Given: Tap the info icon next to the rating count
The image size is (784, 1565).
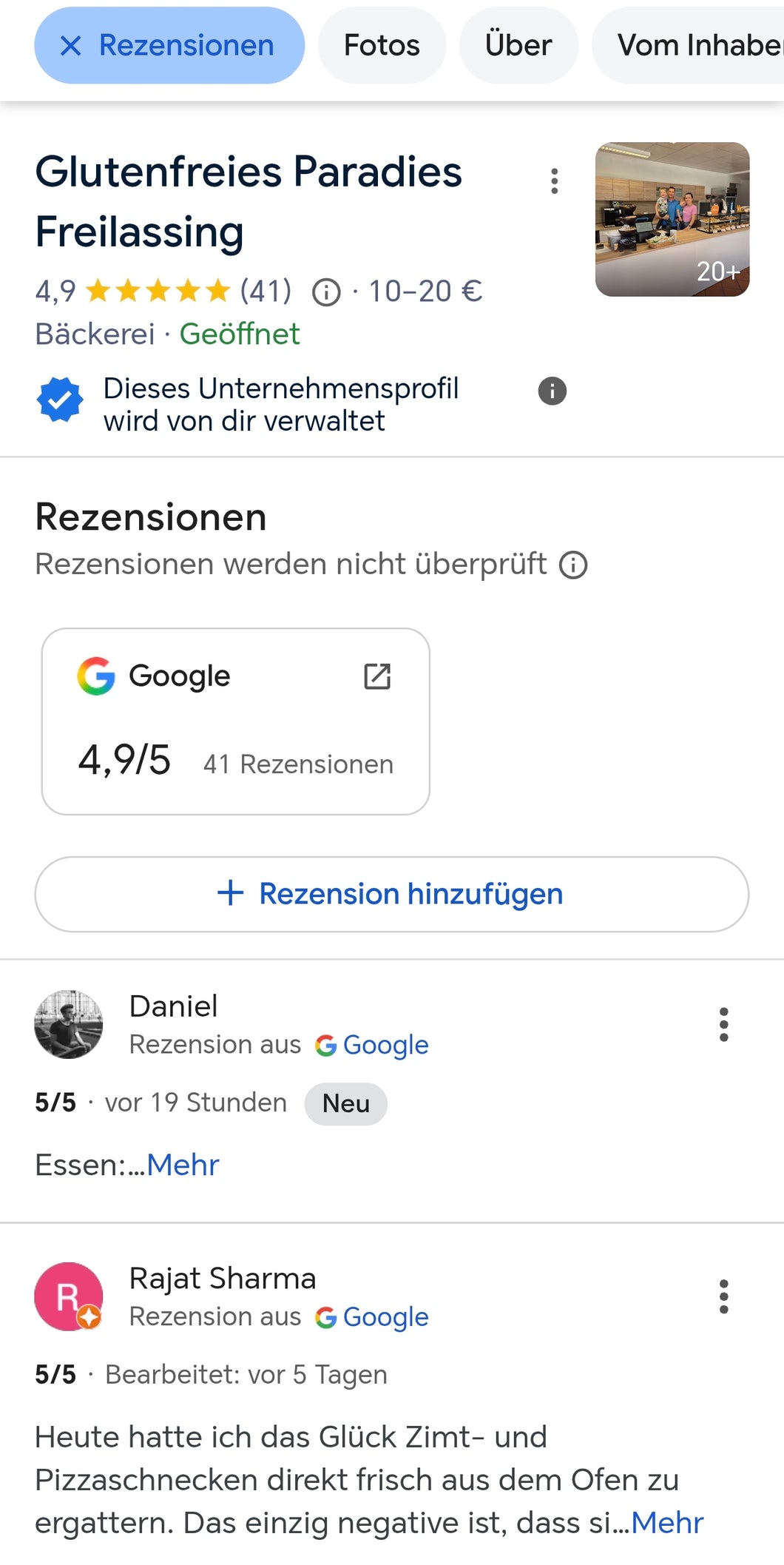Looking at the screenshot, I should (x=326, y=292).
